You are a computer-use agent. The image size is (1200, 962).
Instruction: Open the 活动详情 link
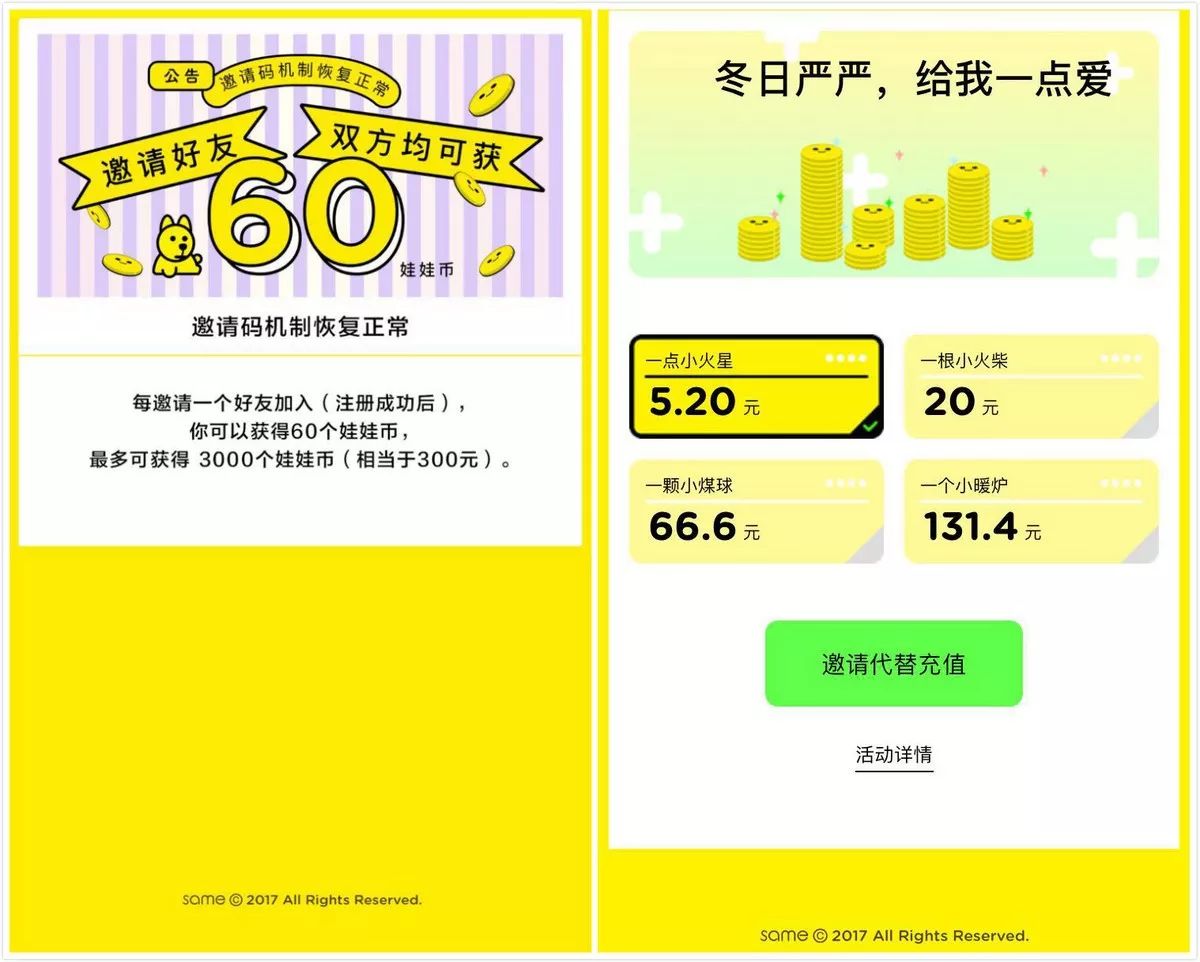coord(893,755)
